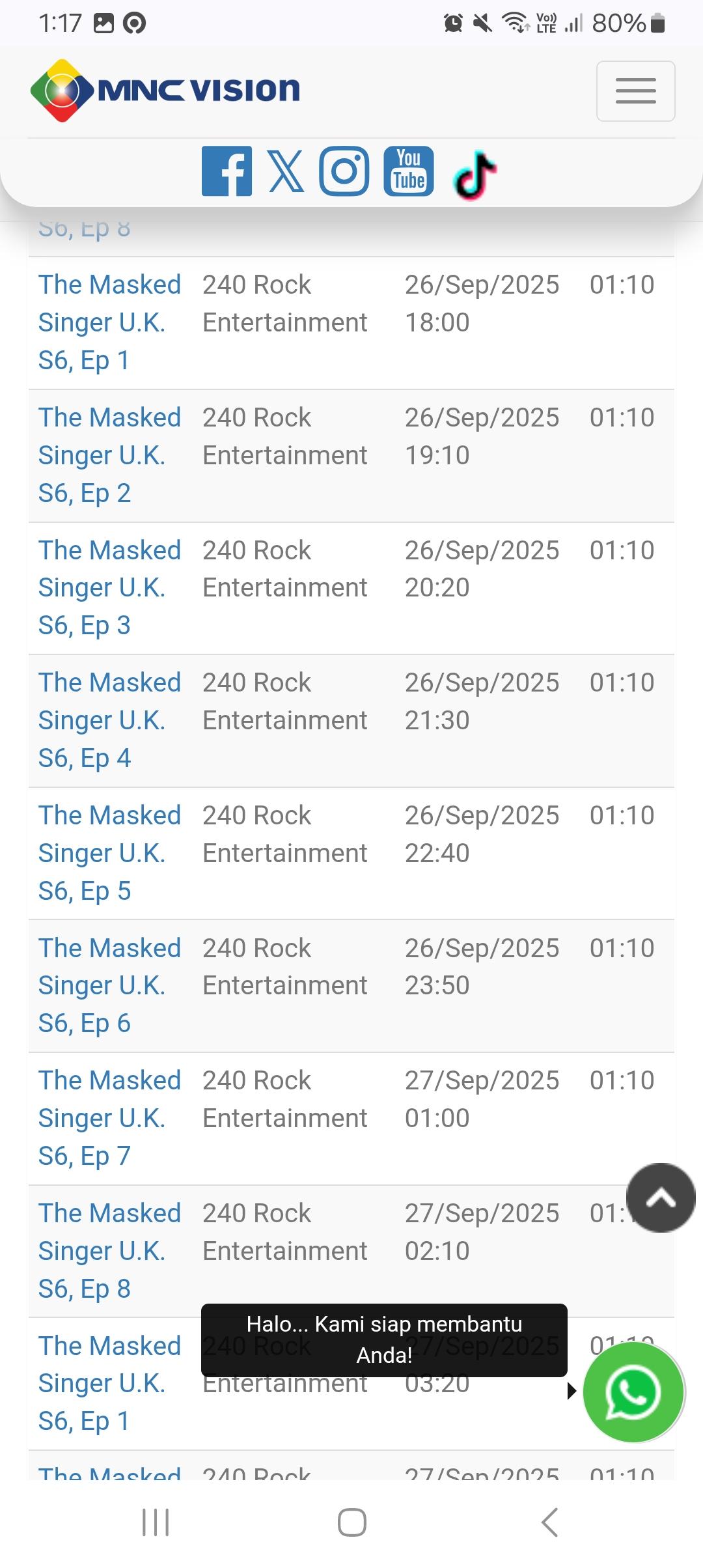703x1568 pixels.
Task: Open Masked Singer S6 Ep 1 at 18:00
Action: pyautogui.click(x=109, y=322)
